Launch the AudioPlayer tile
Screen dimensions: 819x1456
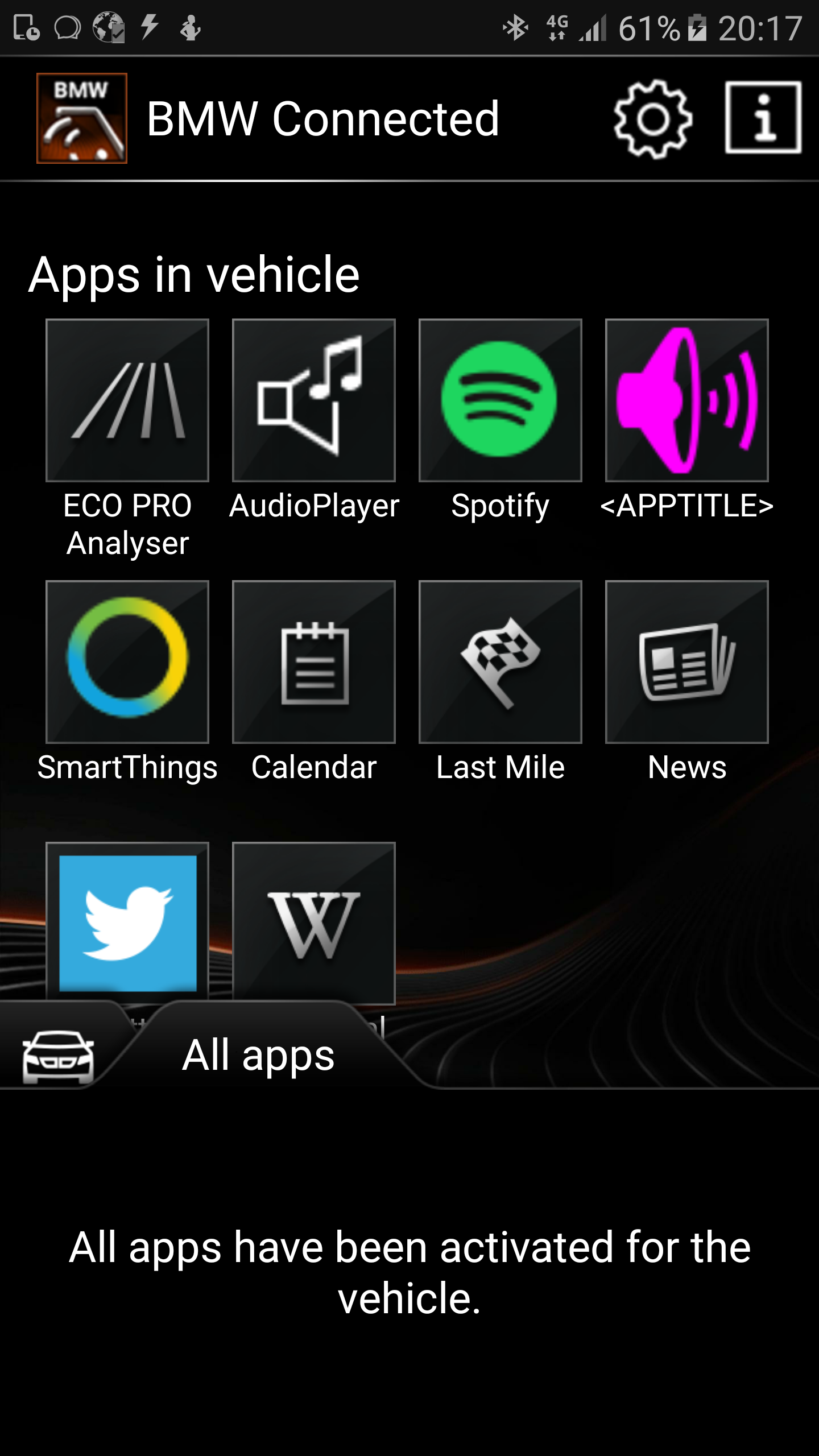(314, 400)
